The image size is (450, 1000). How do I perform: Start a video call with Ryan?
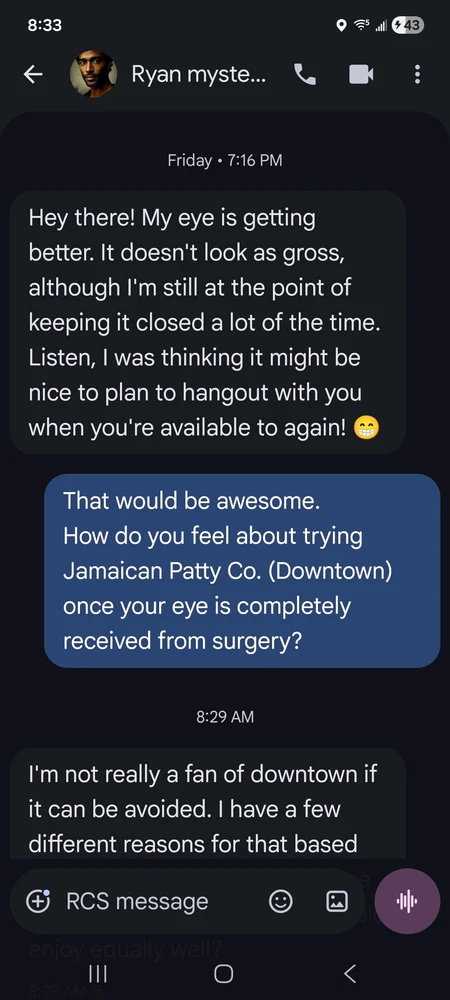(x=361, y=75)
